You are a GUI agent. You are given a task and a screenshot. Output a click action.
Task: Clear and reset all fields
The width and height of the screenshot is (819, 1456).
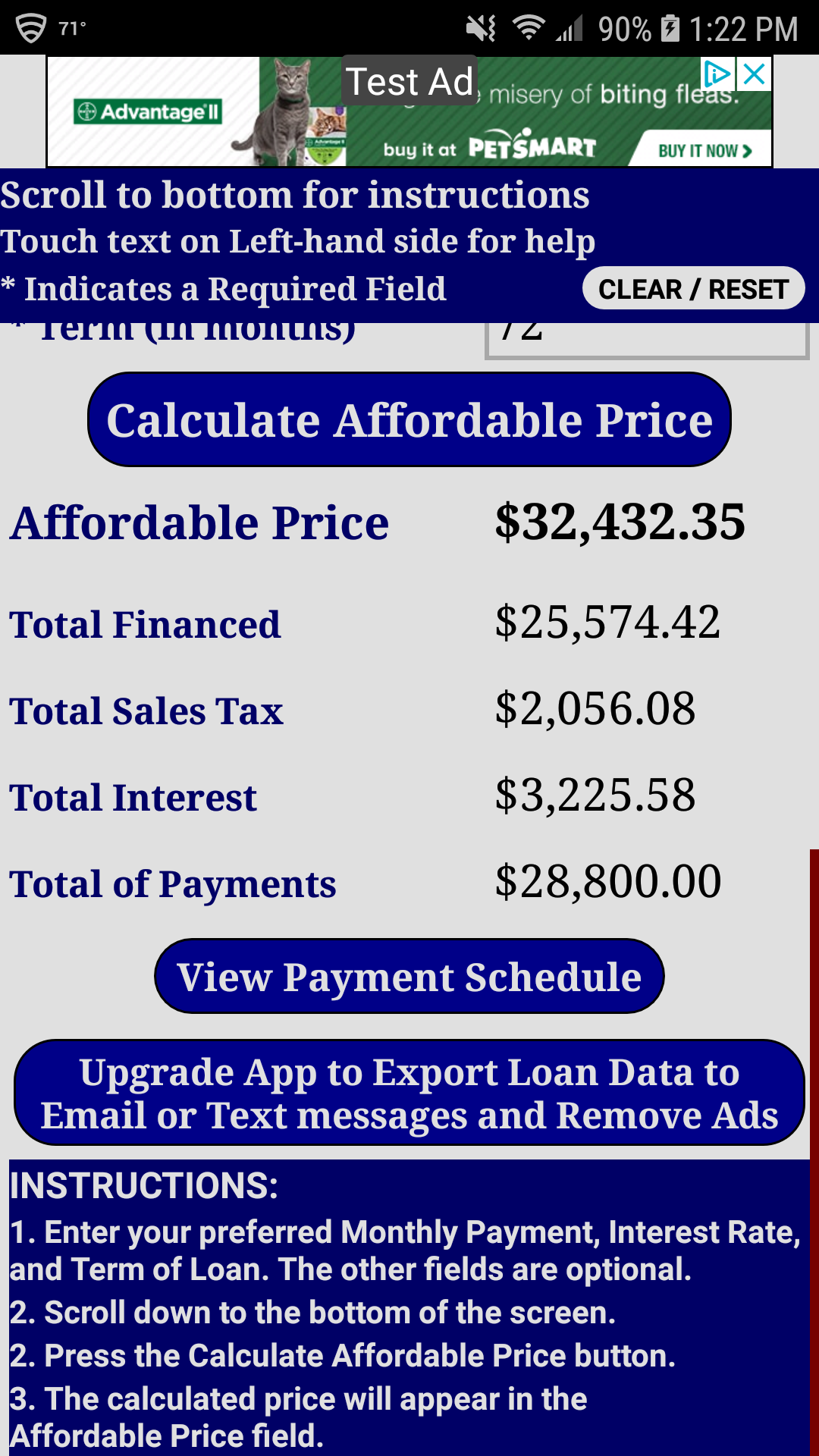693,289
